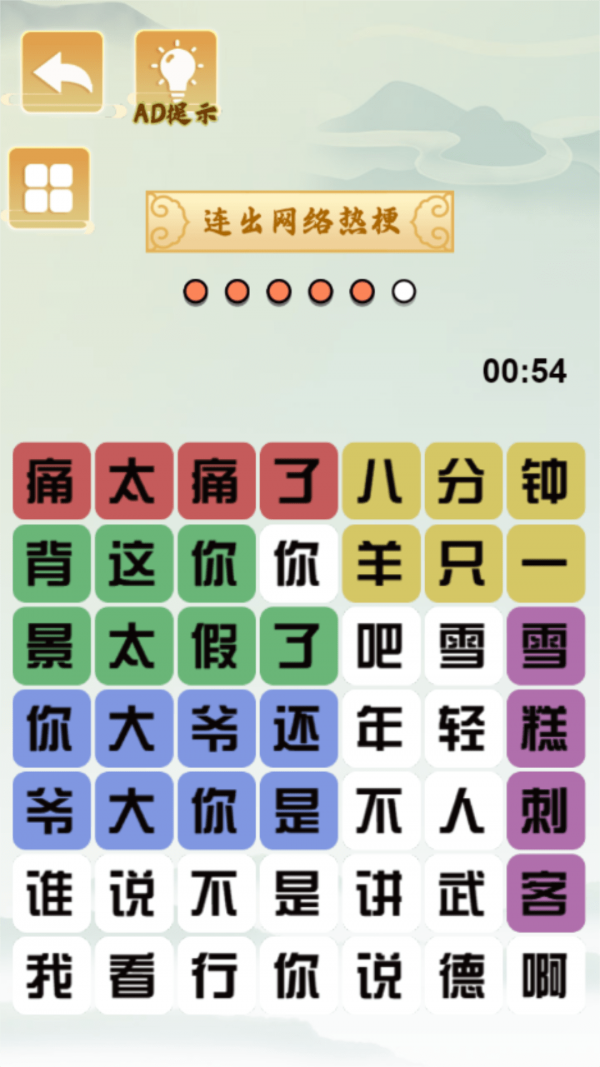Tap the 啊 tile
The image size is (600, 1067).
tap(545, 975)
